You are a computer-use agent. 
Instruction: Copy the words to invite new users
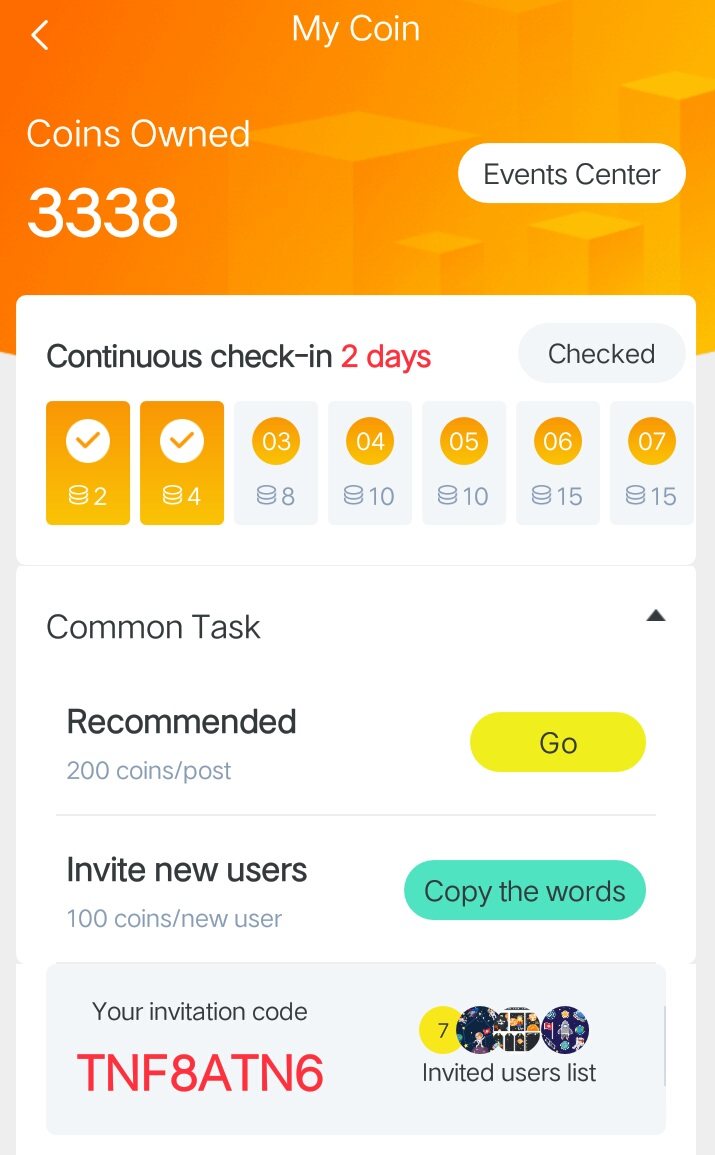point(524,891)
